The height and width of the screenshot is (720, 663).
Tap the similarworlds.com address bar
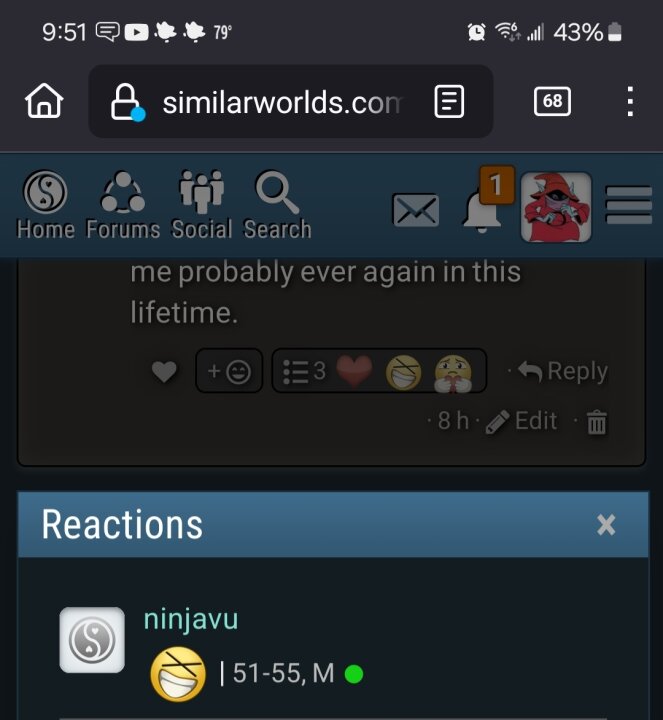(280, 102)
